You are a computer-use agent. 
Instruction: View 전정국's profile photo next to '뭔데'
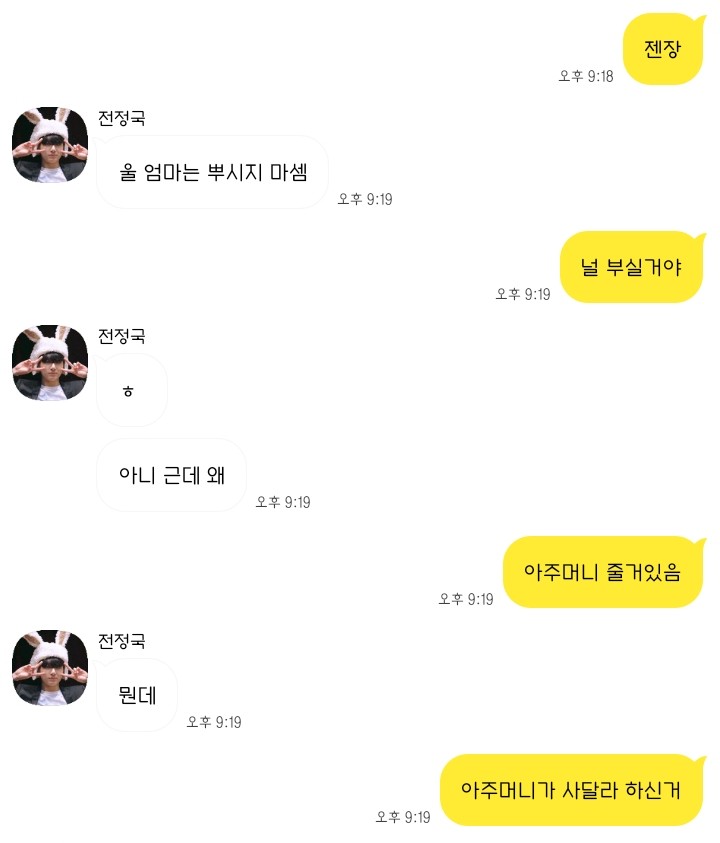[x=50, y=668]
